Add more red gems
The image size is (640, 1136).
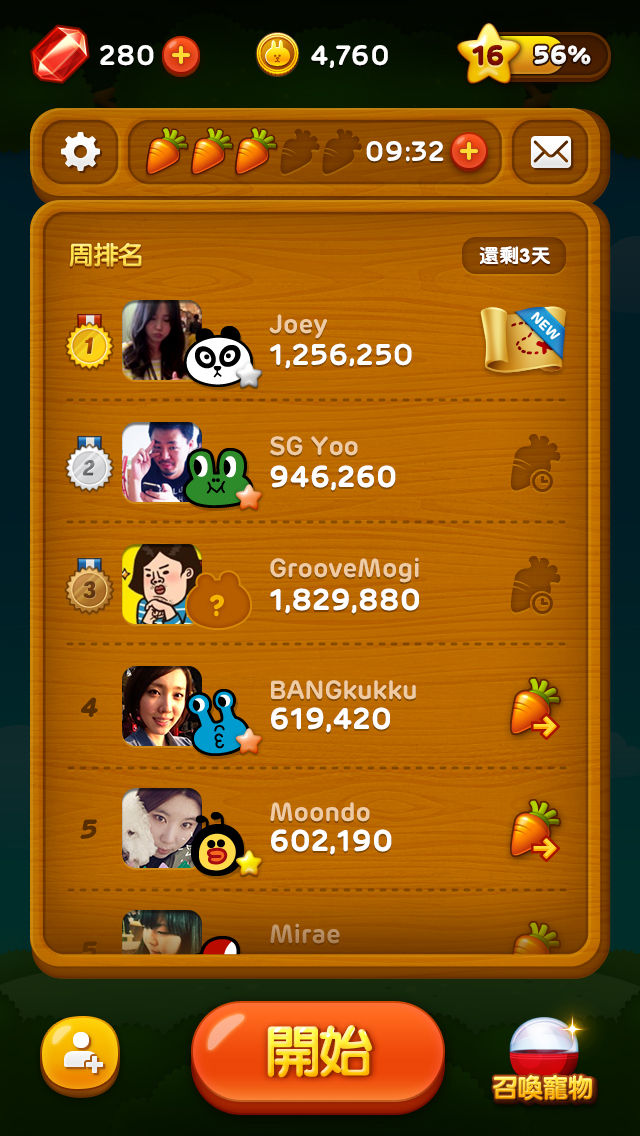point(181,55)
